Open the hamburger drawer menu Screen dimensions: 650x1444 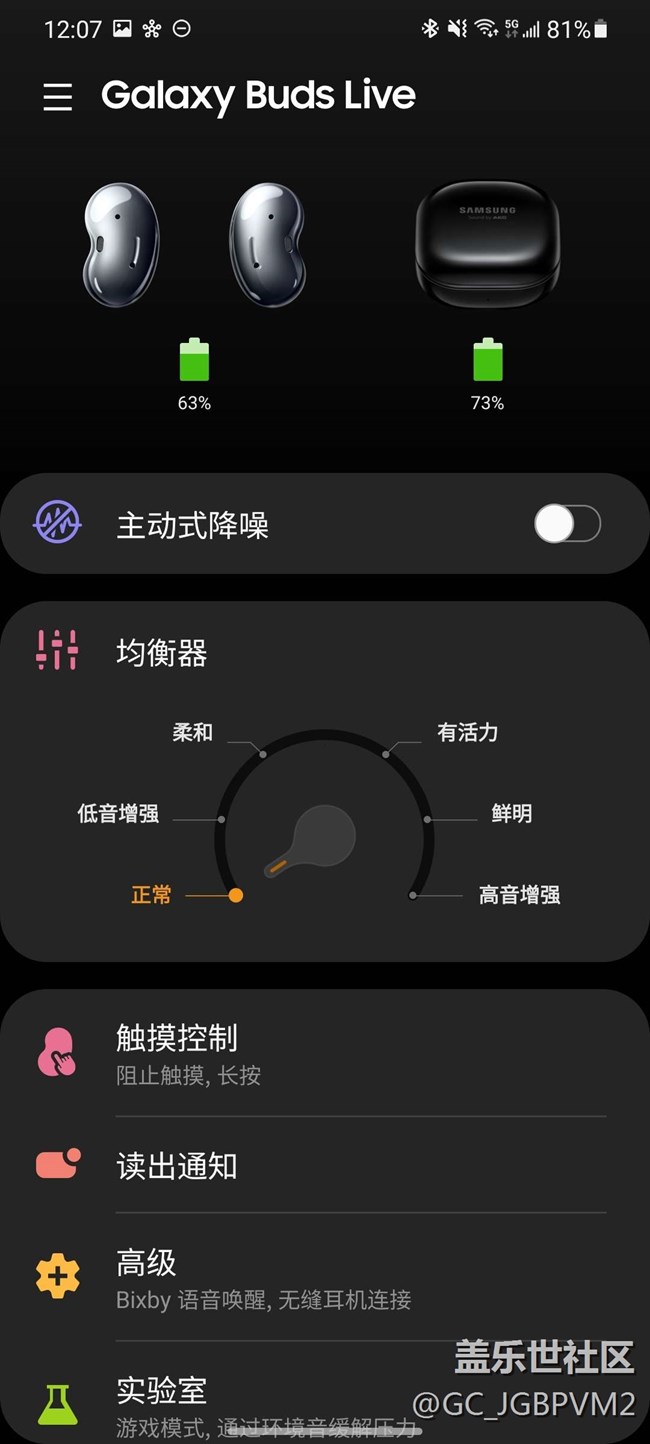(58, 96)
